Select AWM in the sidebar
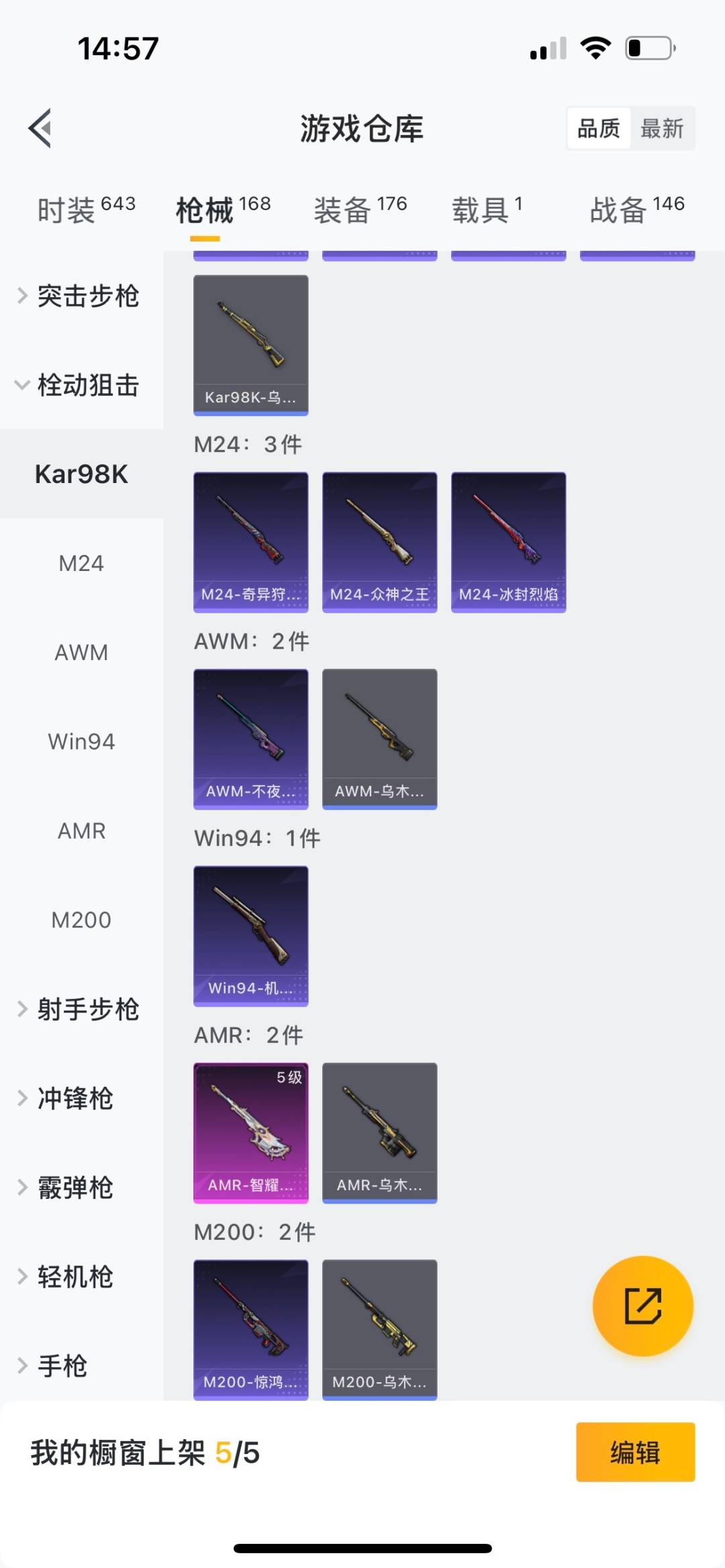 click(x=81, y=652)
